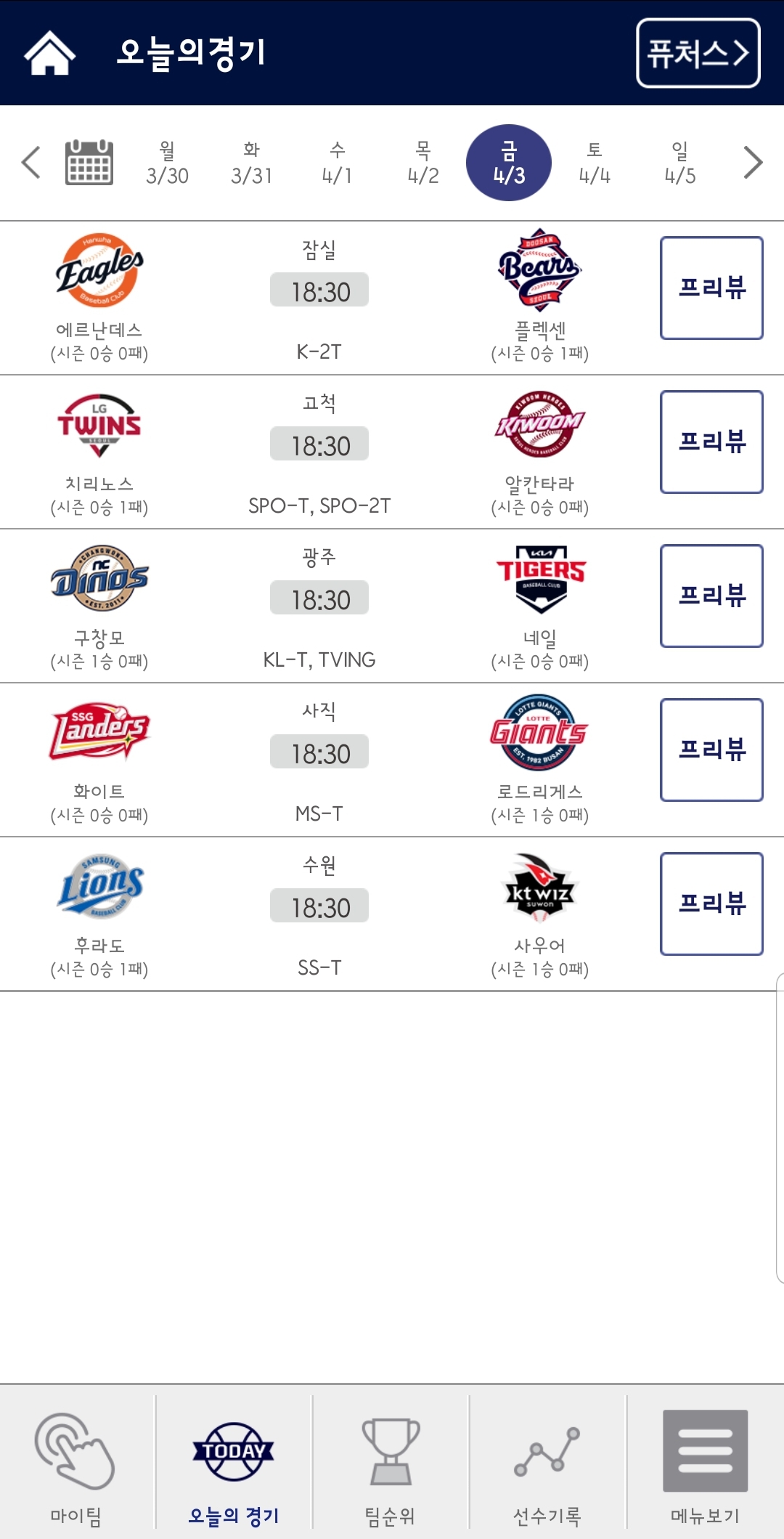Select Saturday 4/4 in date strip
Screen dimensions: 784x1539
pyautogui.click(x=595, y=163)
